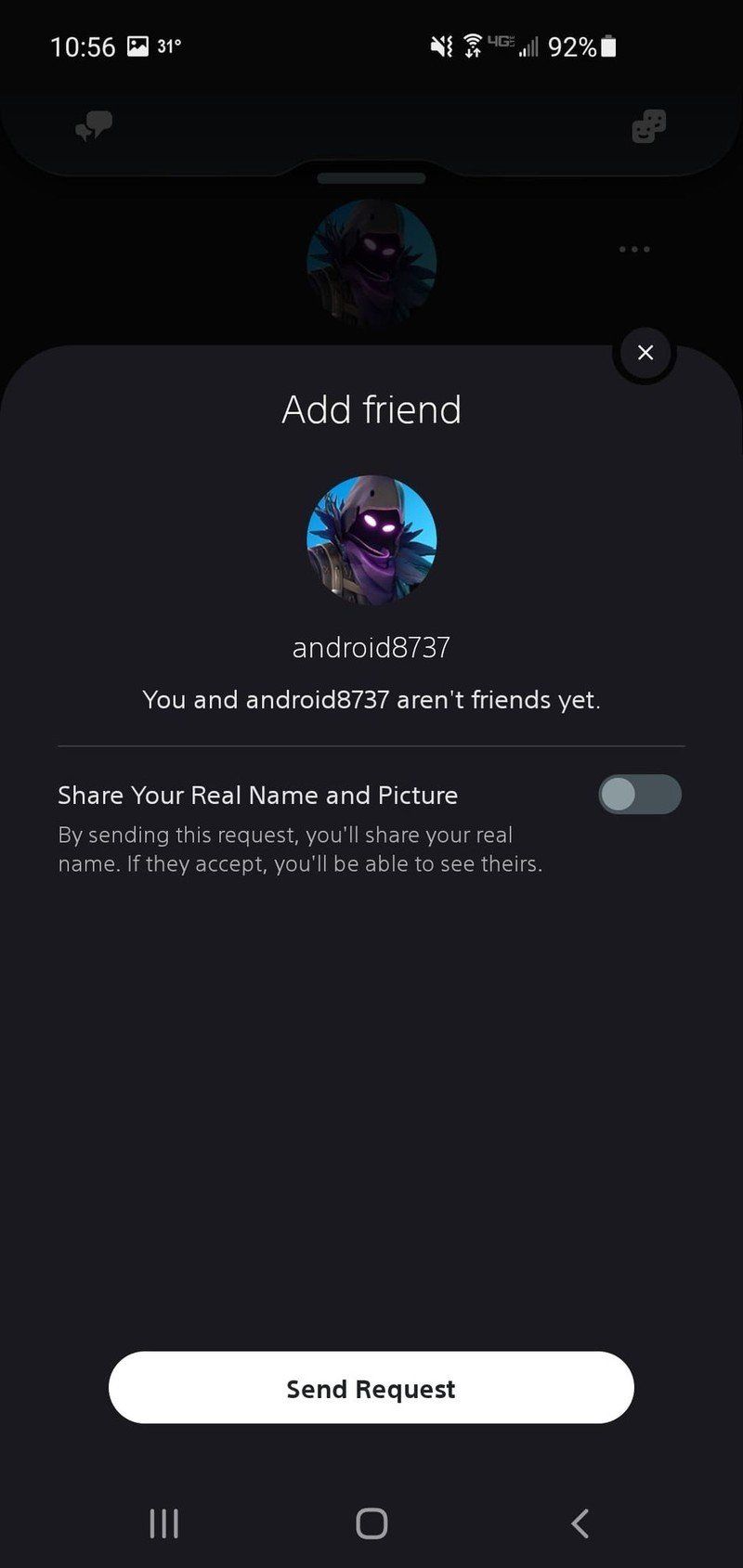Open recent apps from the navigation bar
The image size is (743, 1568).
tap(163, 1523)
